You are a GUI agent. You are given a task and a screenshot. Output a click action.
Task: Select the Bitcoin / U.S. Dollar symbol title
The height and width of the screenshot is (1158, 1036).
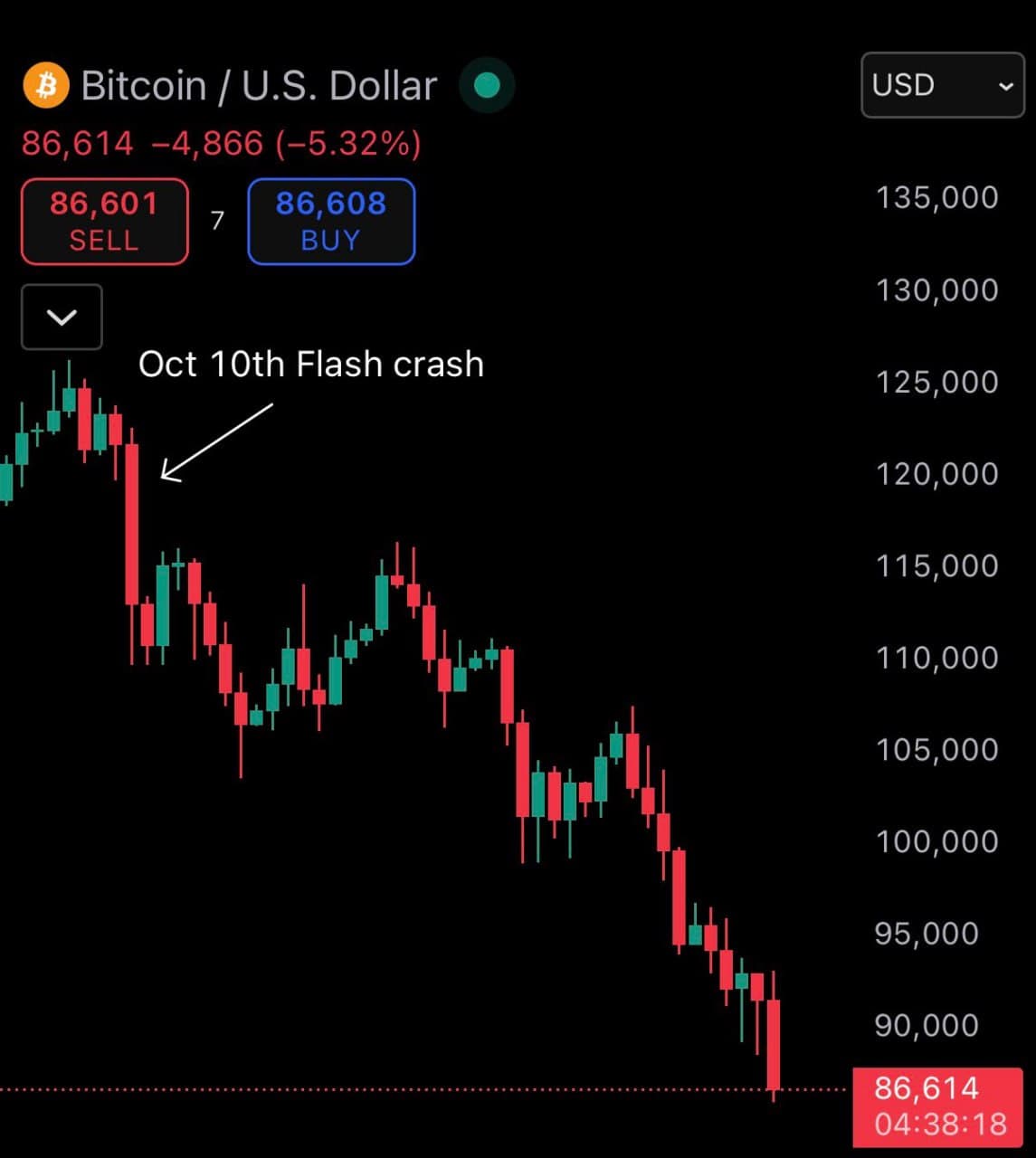[258, 84]
